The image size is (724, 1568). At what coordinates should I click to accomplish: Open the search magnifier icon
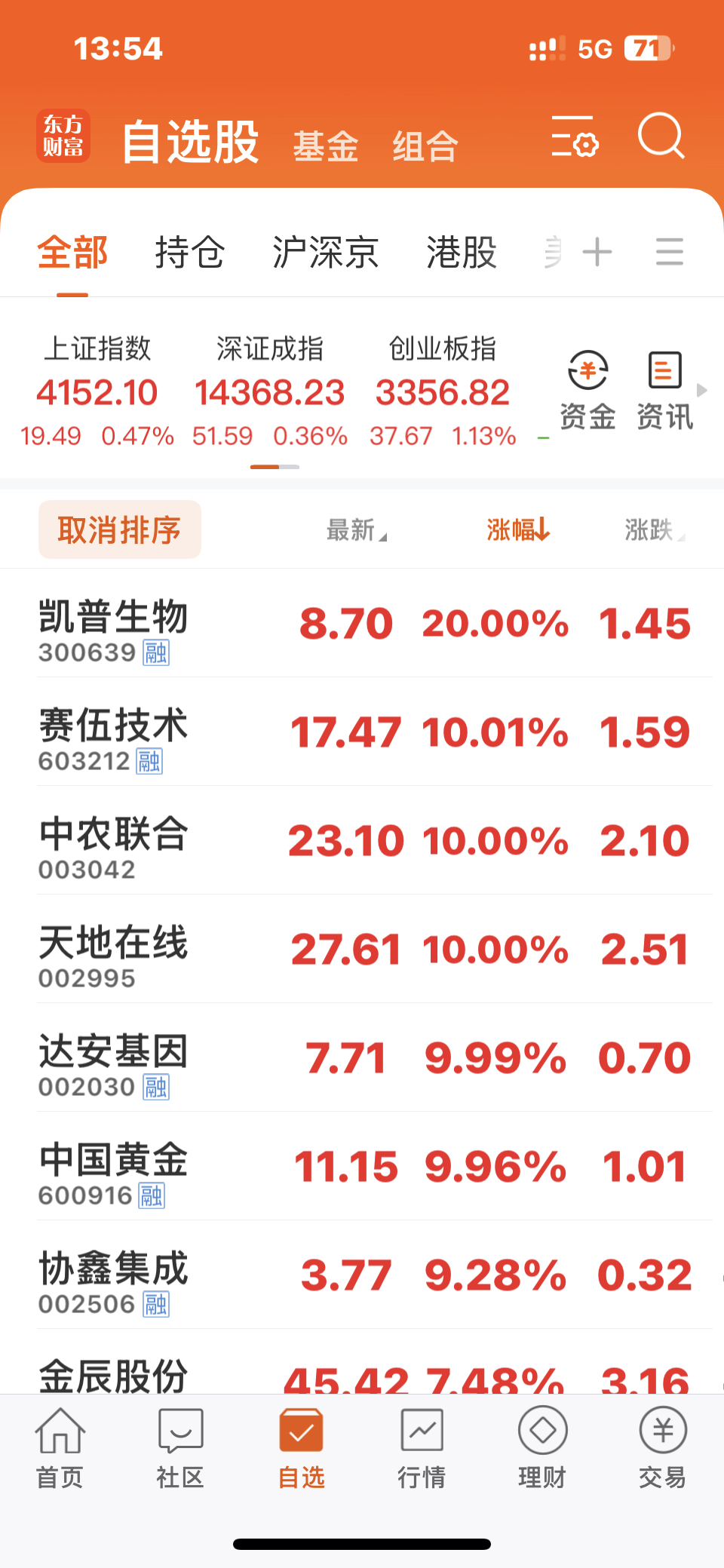pos(661,137)
